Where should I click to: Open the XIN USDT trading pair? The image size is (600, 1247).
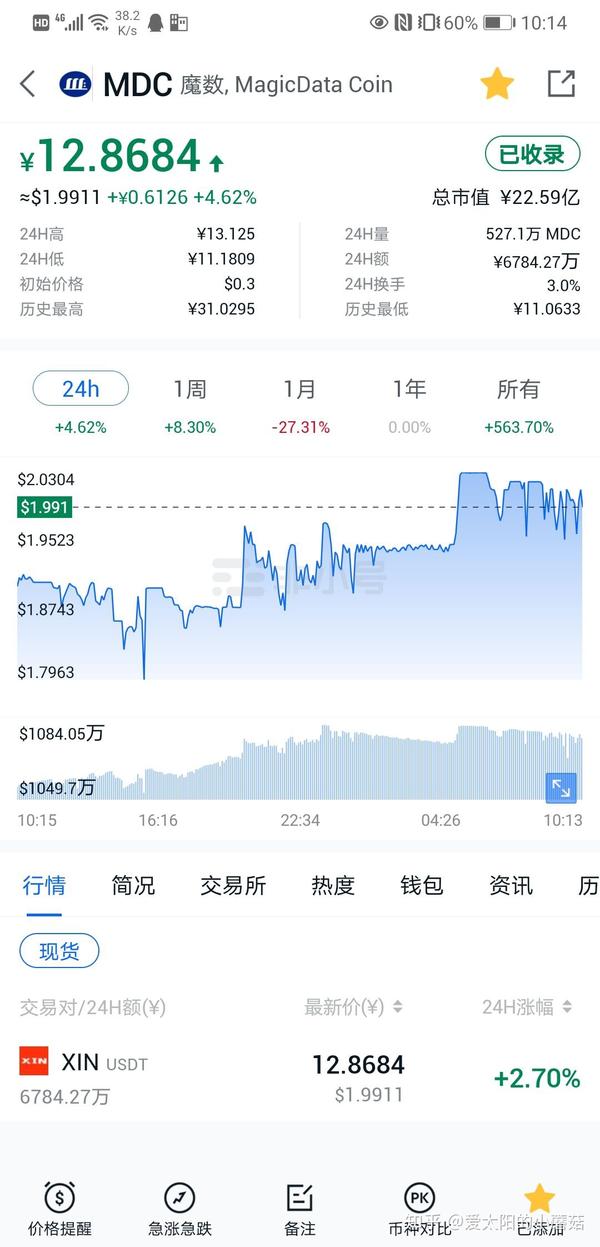coord(300,1078)
